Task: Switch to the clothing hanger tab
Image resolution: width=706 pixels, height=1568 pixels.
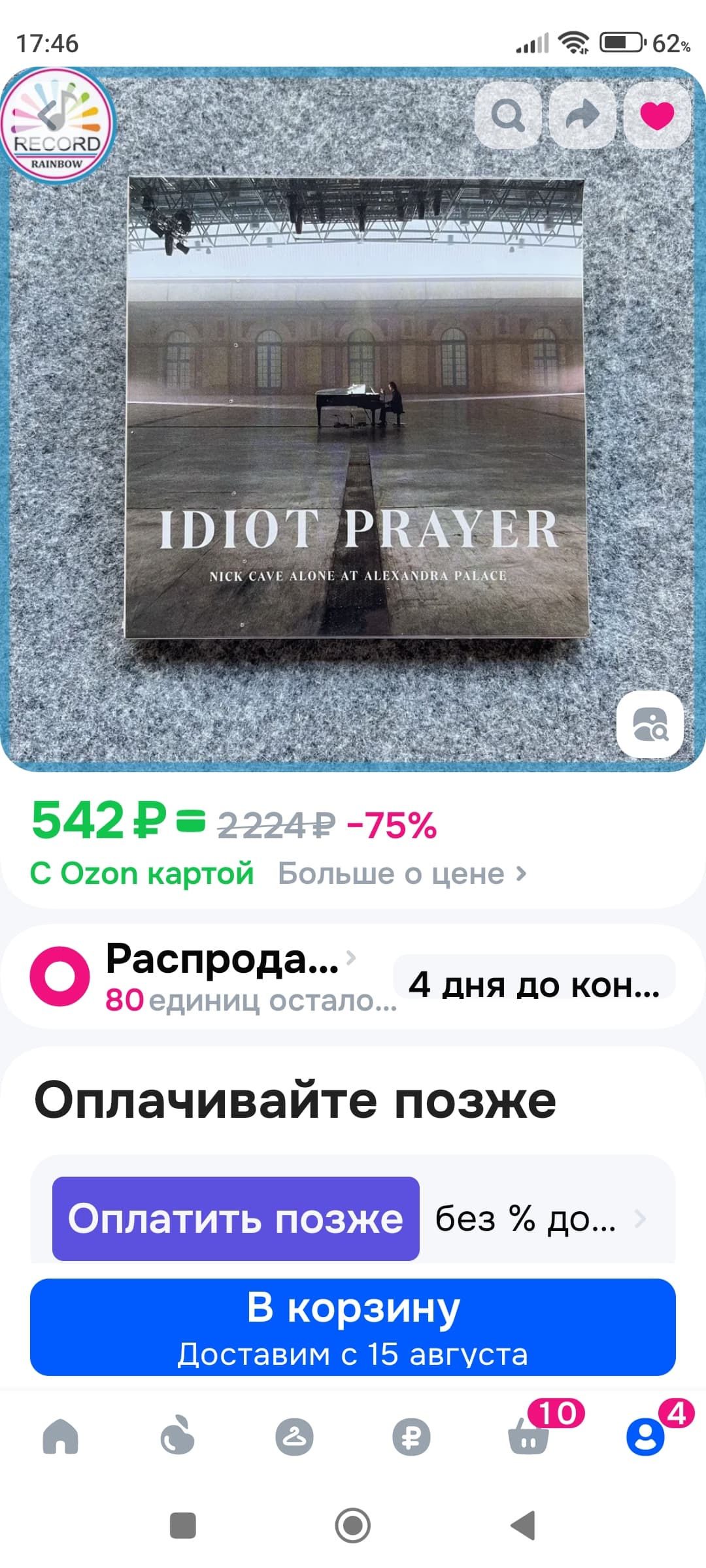Action: click(294, 1437)
